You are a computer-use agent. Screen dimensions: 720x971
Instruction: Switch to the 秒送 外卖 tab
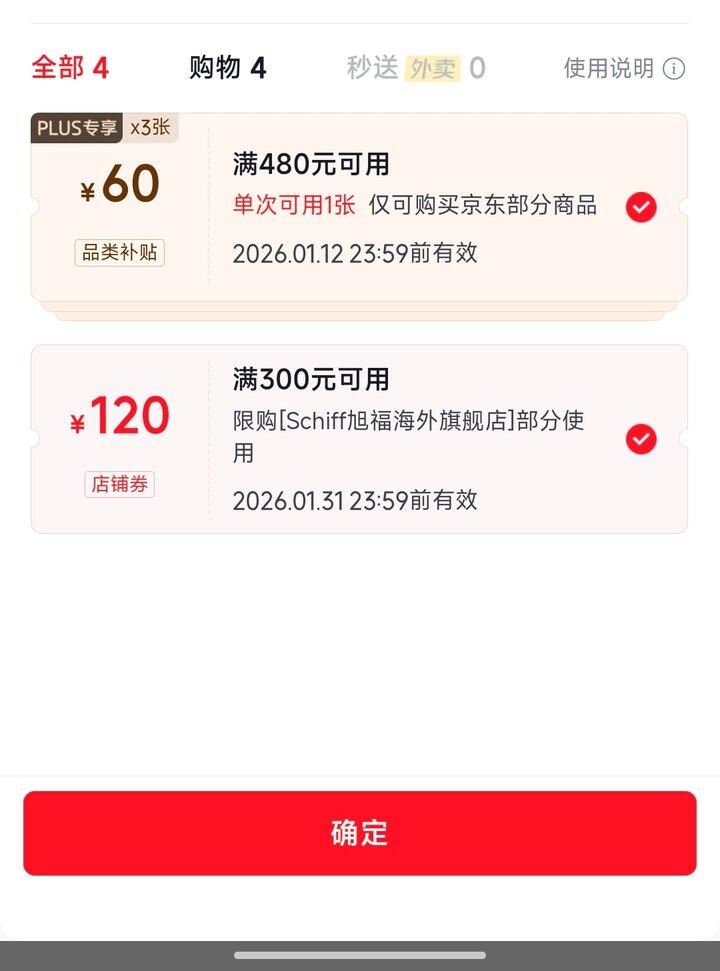[x=416, y=68]
